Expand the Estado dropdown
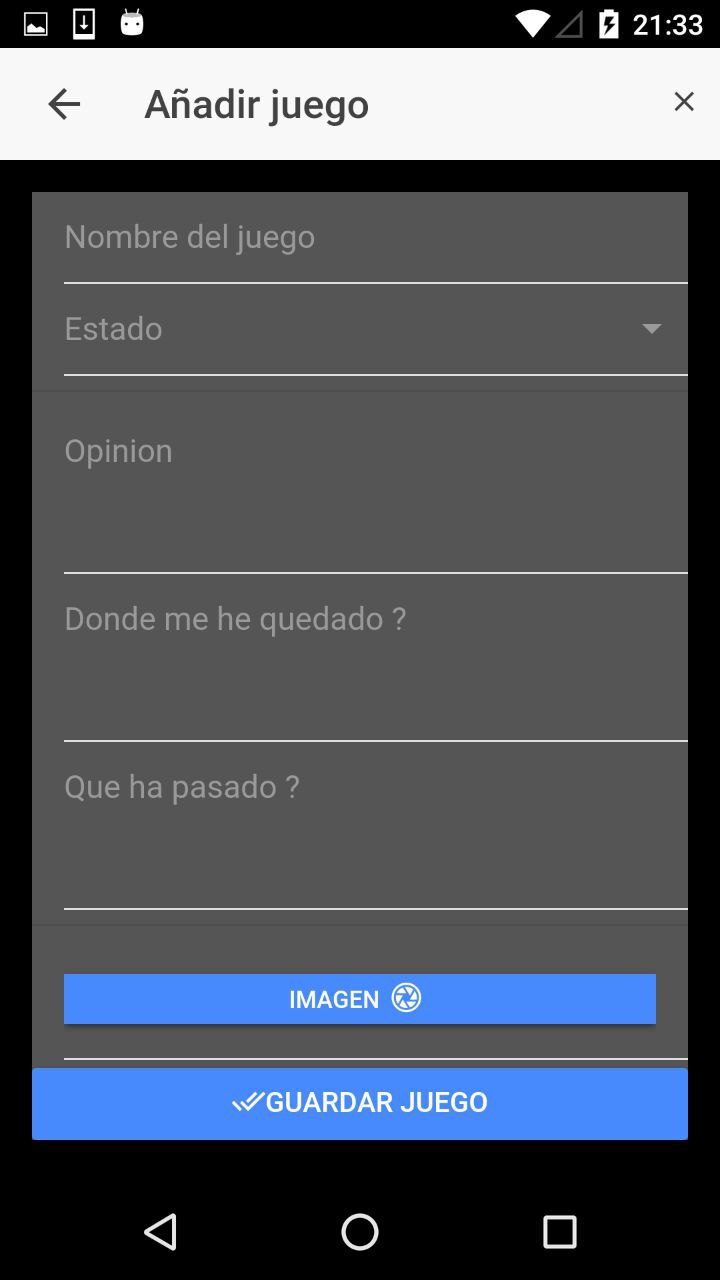 pyautogui.click(x=375, y=330)
